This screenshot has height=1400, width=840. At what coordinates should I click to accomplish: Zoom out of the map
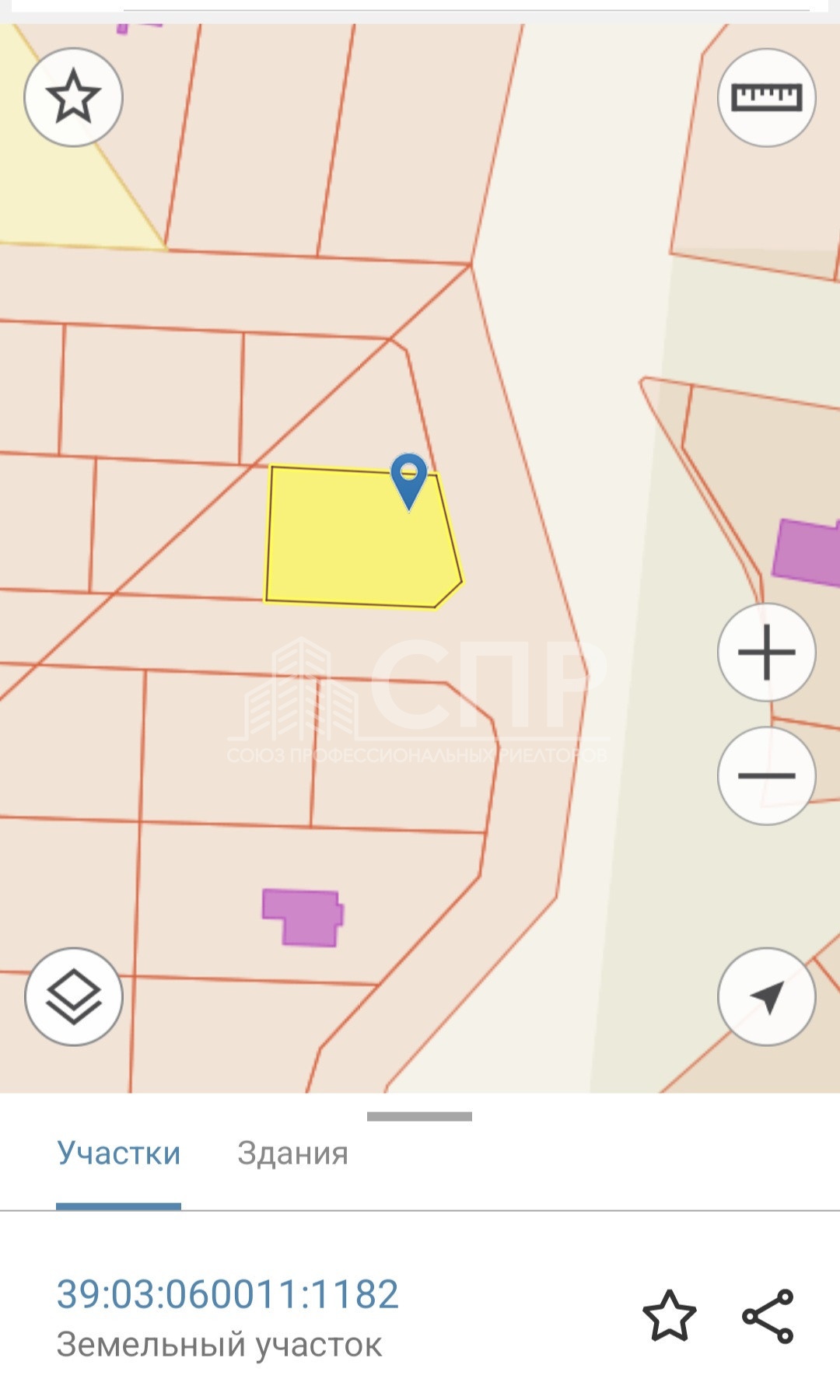[x=766, y=775]
